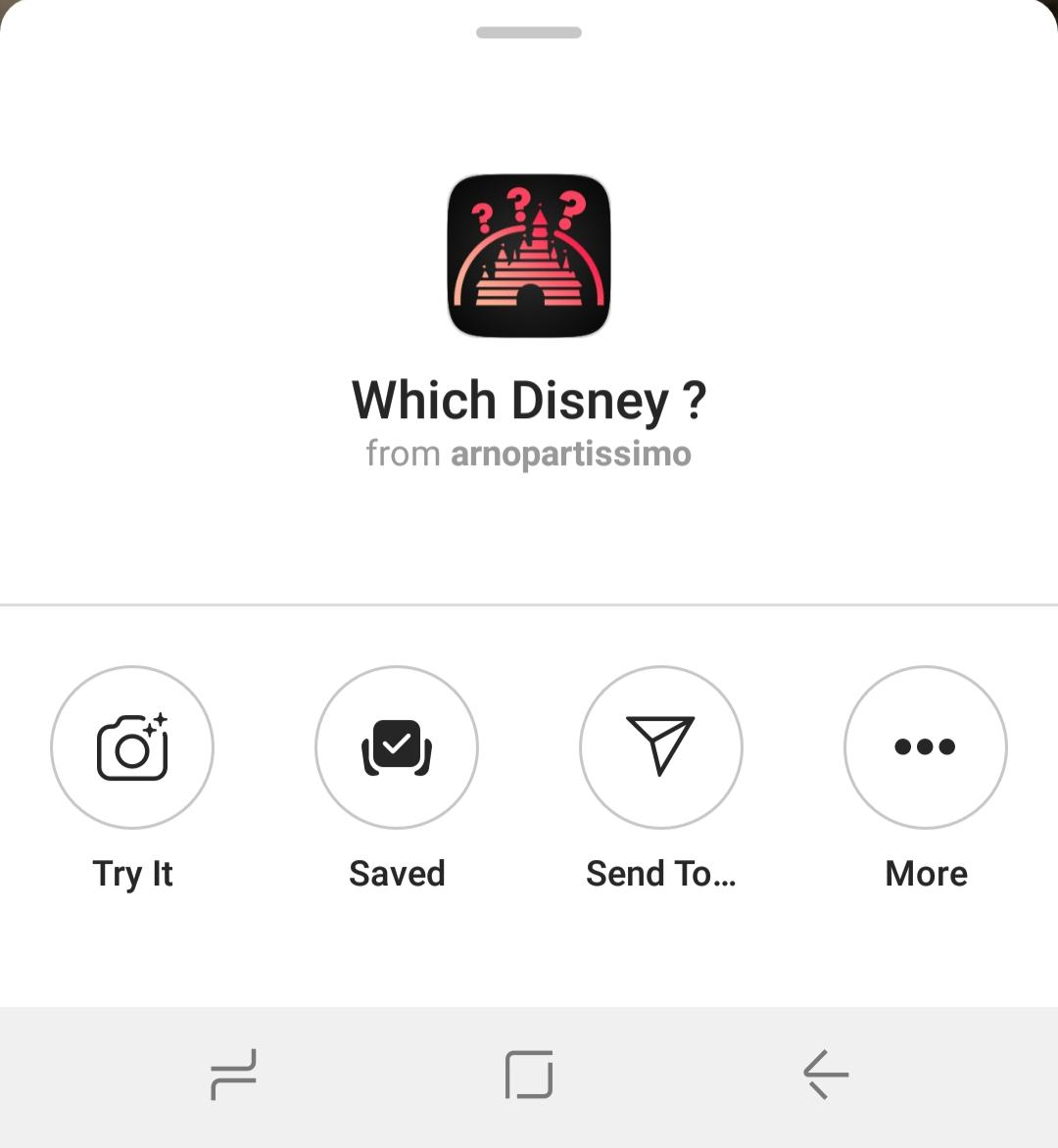Select the camera icon to try the effect
The width and height of the screenshot is (1058, 1148).
click(x=132, y=747)
